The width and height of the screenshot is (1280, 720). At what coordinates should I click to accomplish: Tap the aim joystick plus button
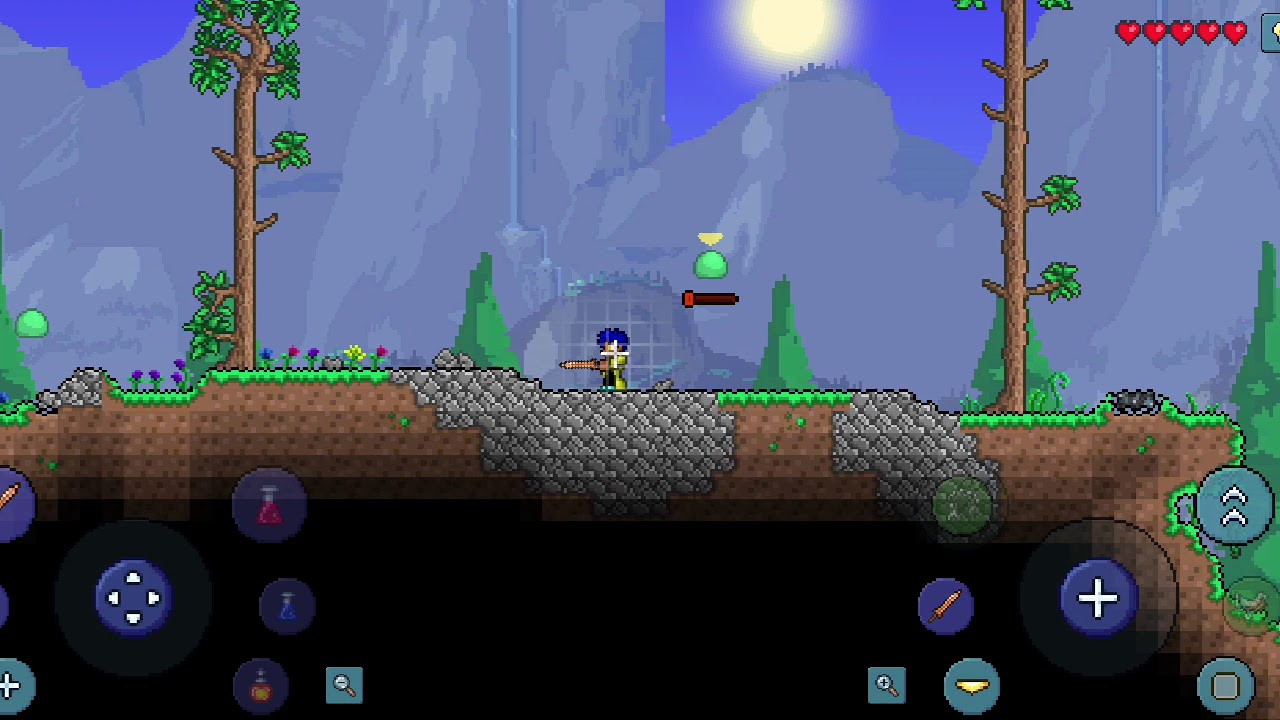(1098, 598)
